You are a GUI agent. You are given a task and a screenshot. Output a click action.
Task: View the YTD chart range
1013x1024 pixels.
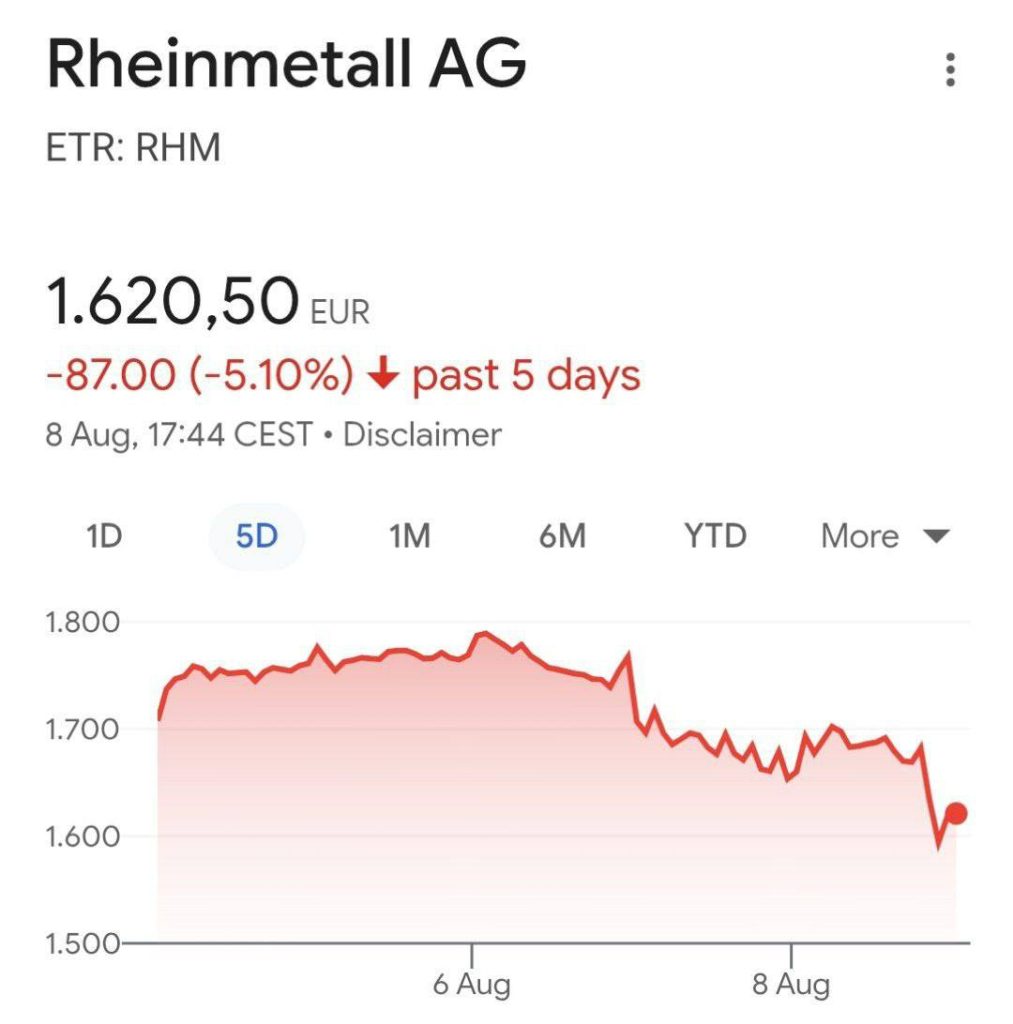(715, 537)
